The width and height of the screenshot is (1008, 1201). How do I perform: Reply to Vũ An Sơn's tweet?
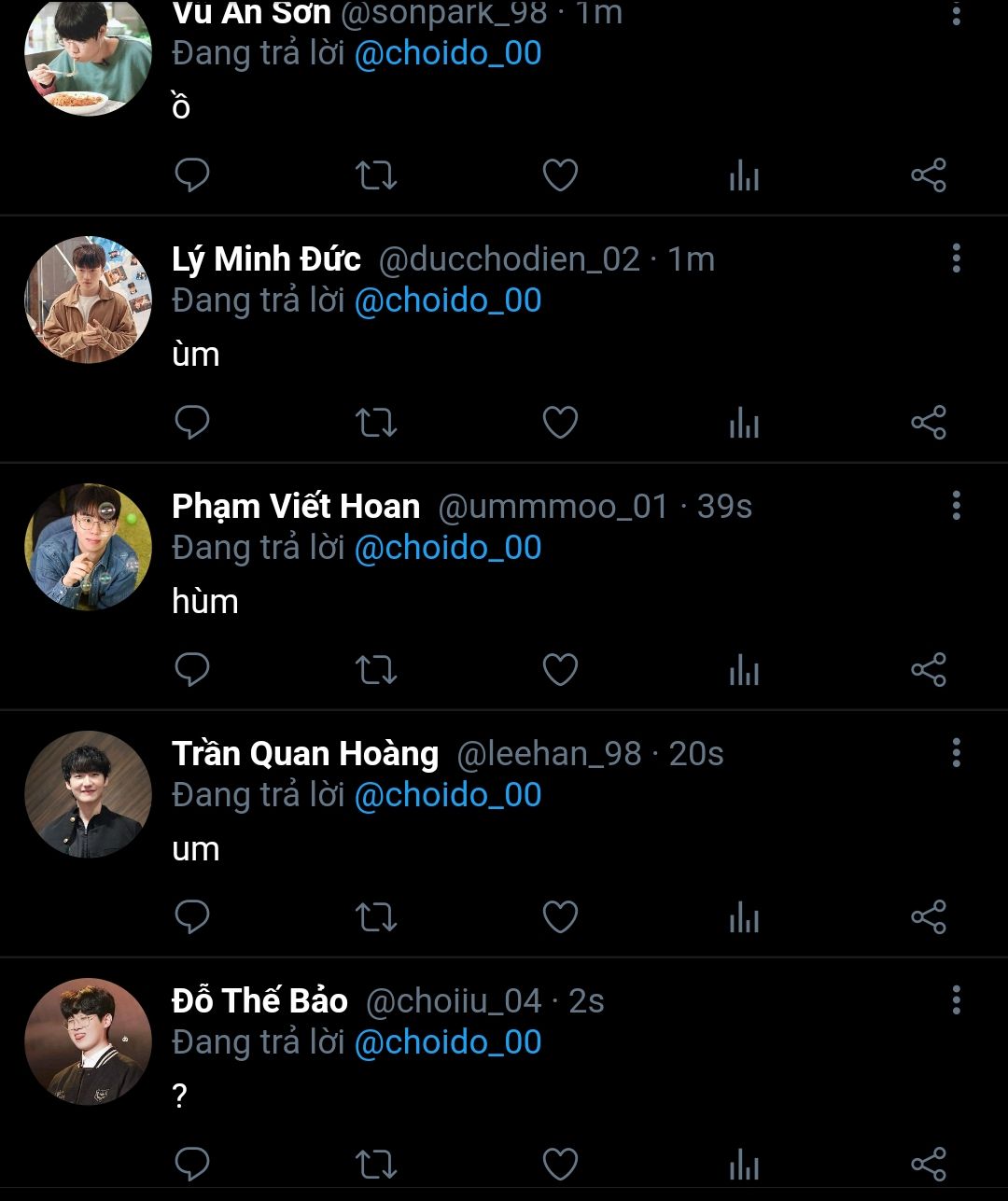point(192,175)
